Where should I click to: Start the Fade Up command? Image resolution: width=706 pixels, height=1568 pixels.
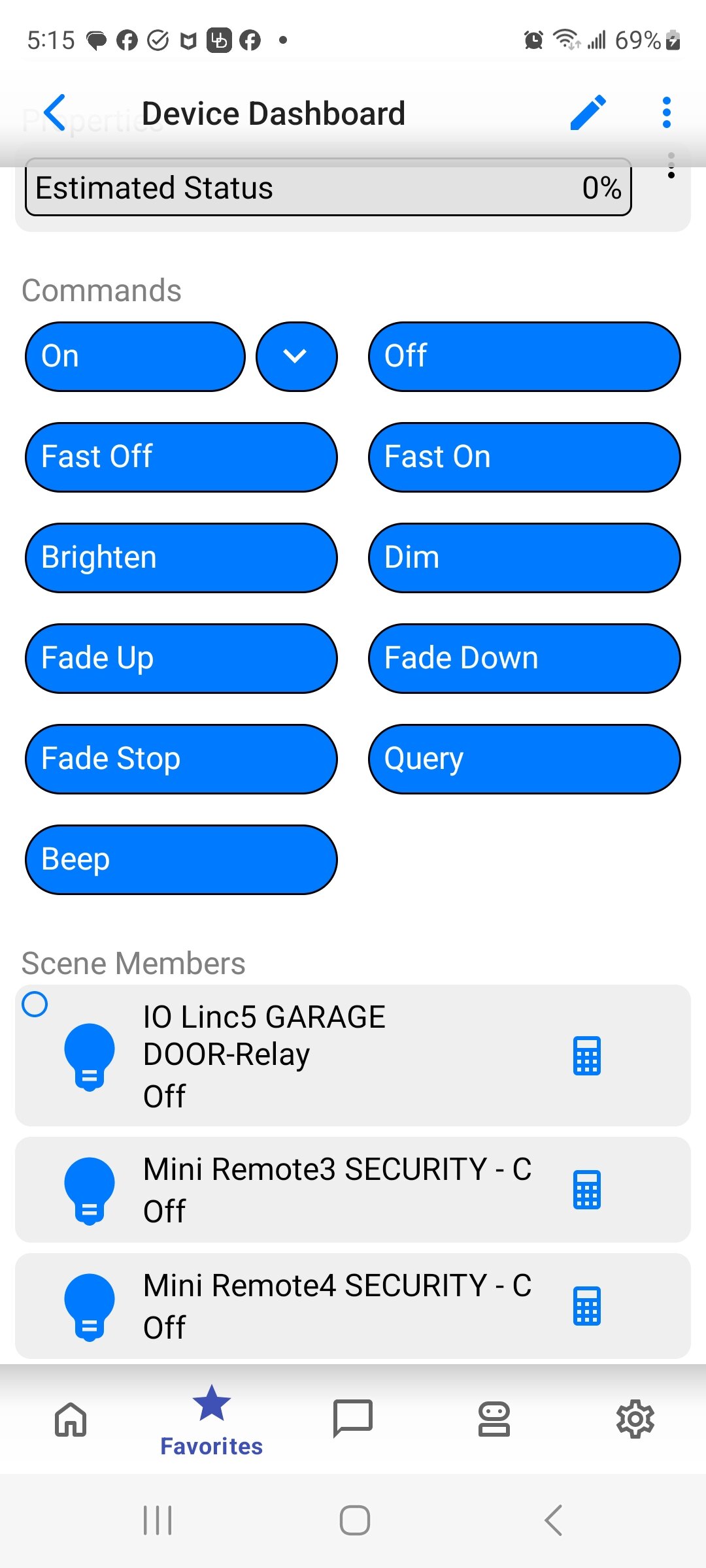(181, 659)
